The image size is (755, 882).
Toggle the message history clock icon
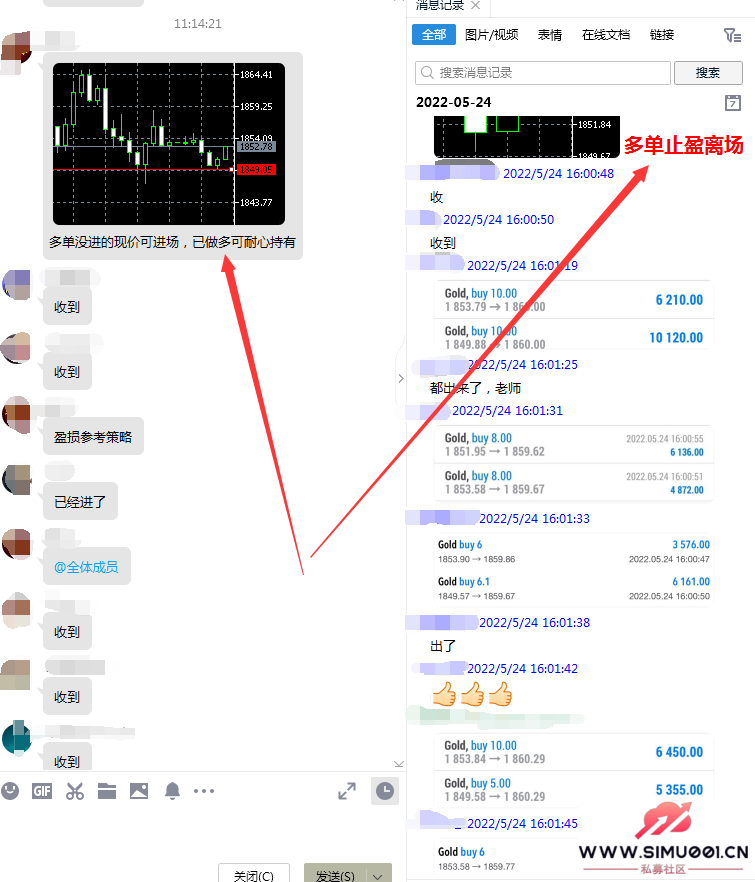385,791
